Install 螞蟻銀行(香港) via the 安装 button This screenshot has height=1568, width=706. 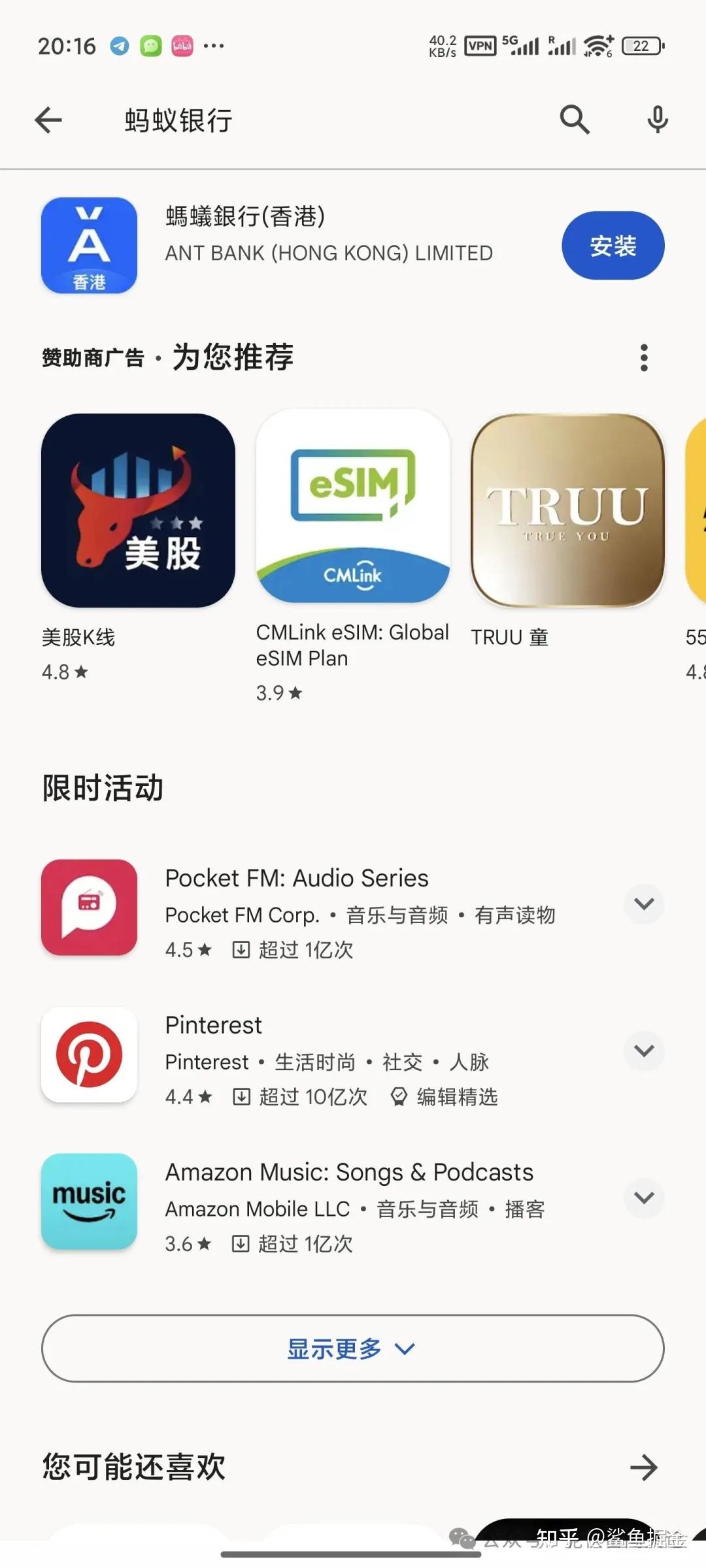click(613, 245)
